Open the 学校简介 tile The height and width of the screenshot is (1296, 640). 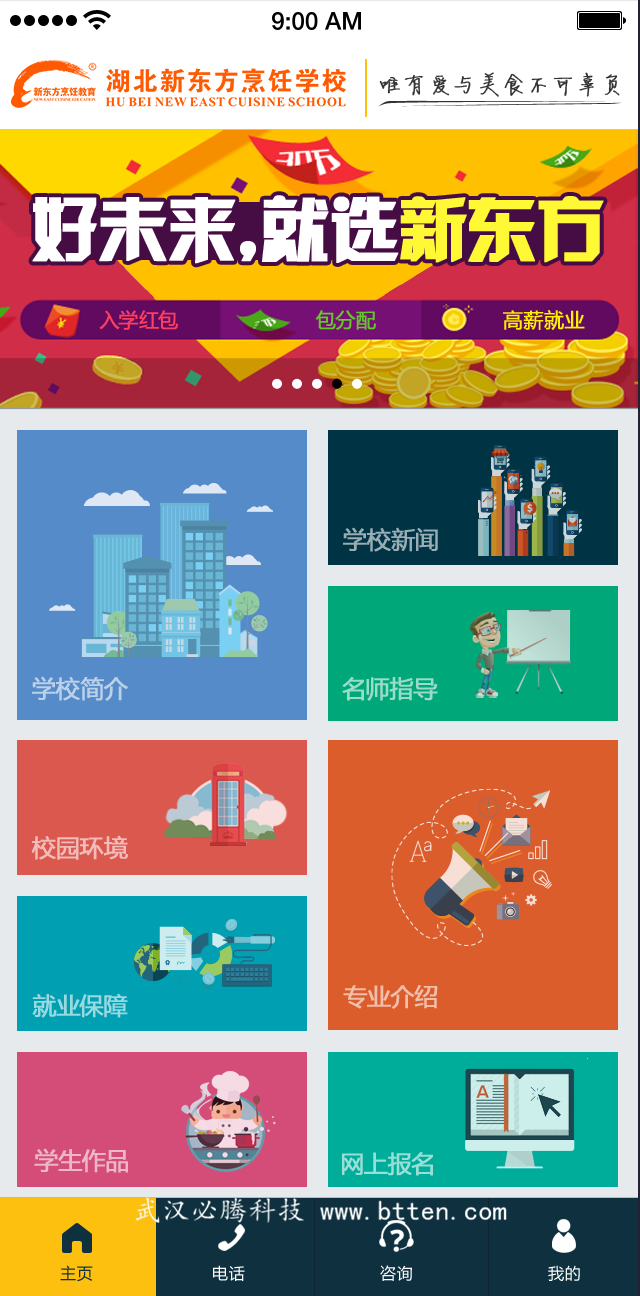[162, 575]
